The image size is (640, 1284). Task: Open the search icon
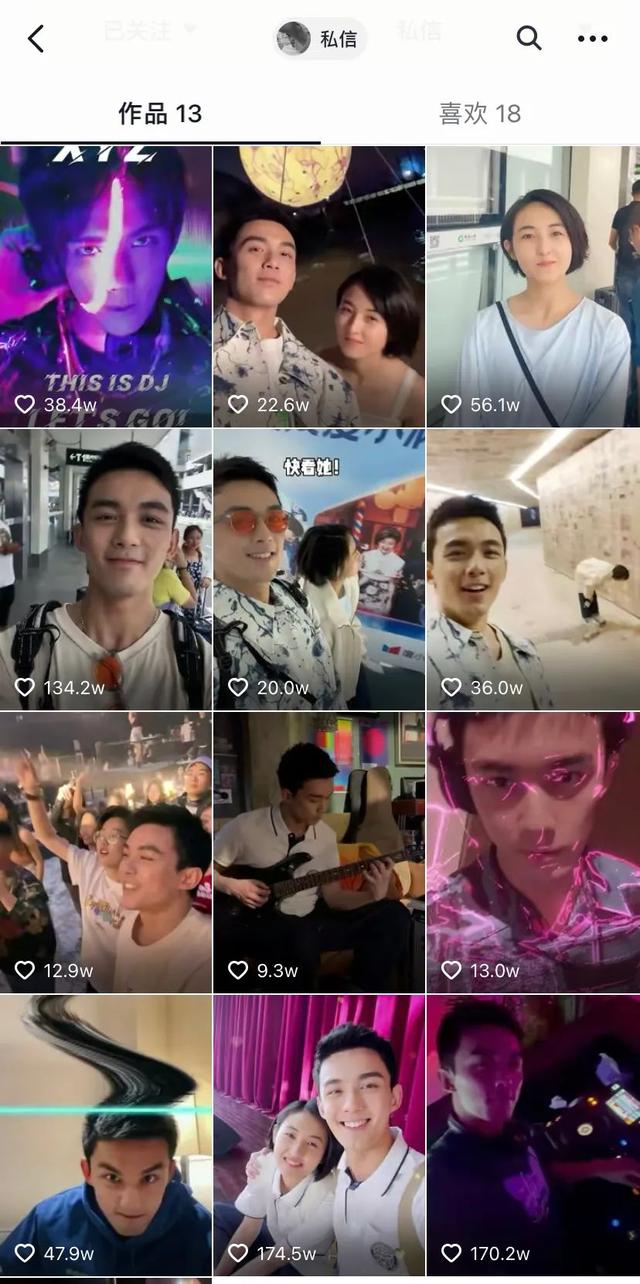pyautogui.click(x=528, y=39)
